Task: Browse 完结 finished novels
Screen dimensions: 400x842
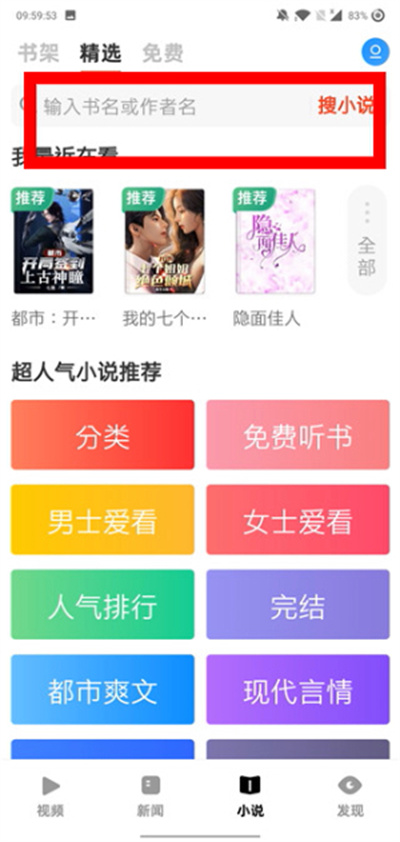Action: 298,605
